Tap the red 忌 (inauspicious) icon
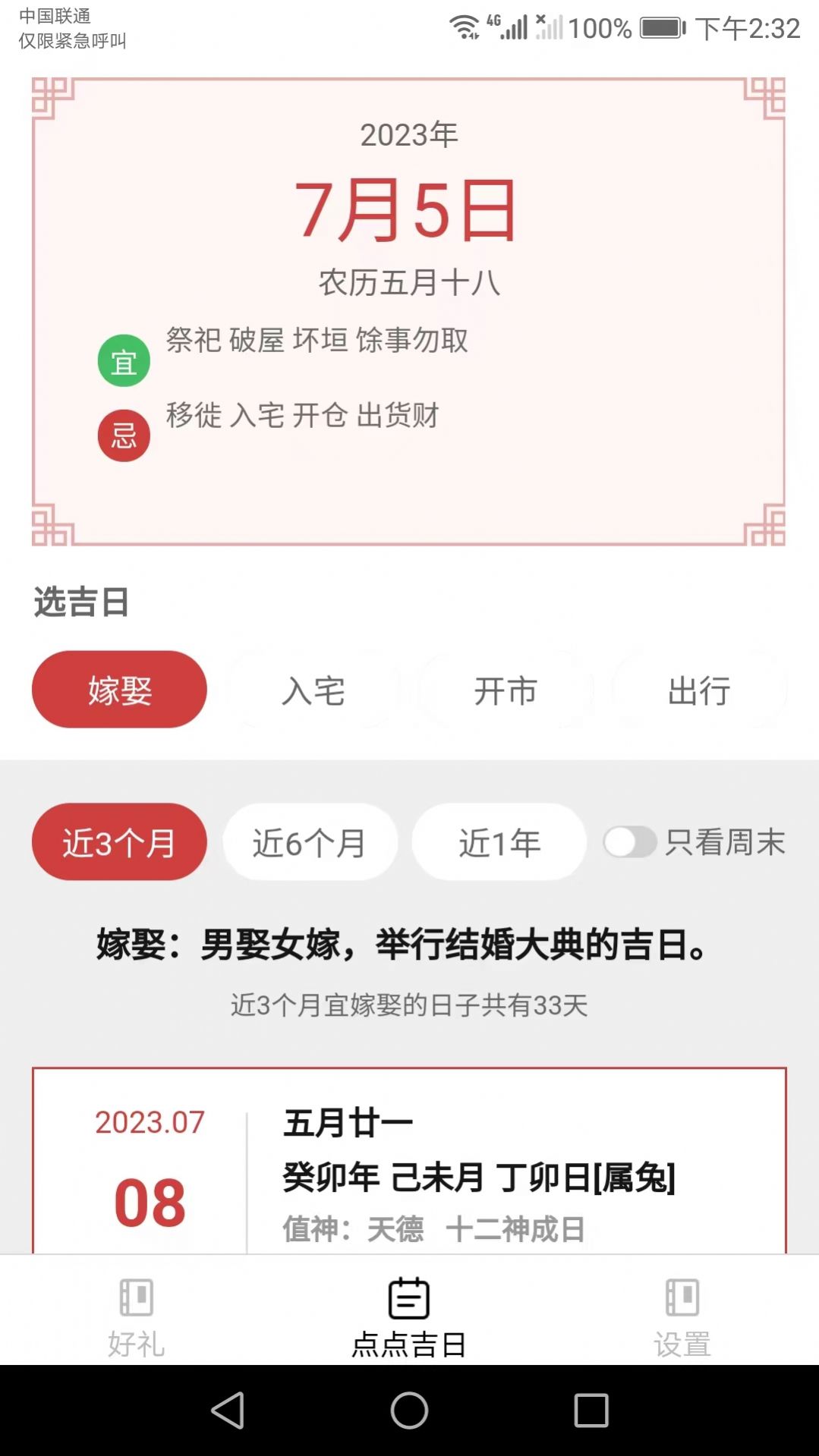 click(124, 434)
